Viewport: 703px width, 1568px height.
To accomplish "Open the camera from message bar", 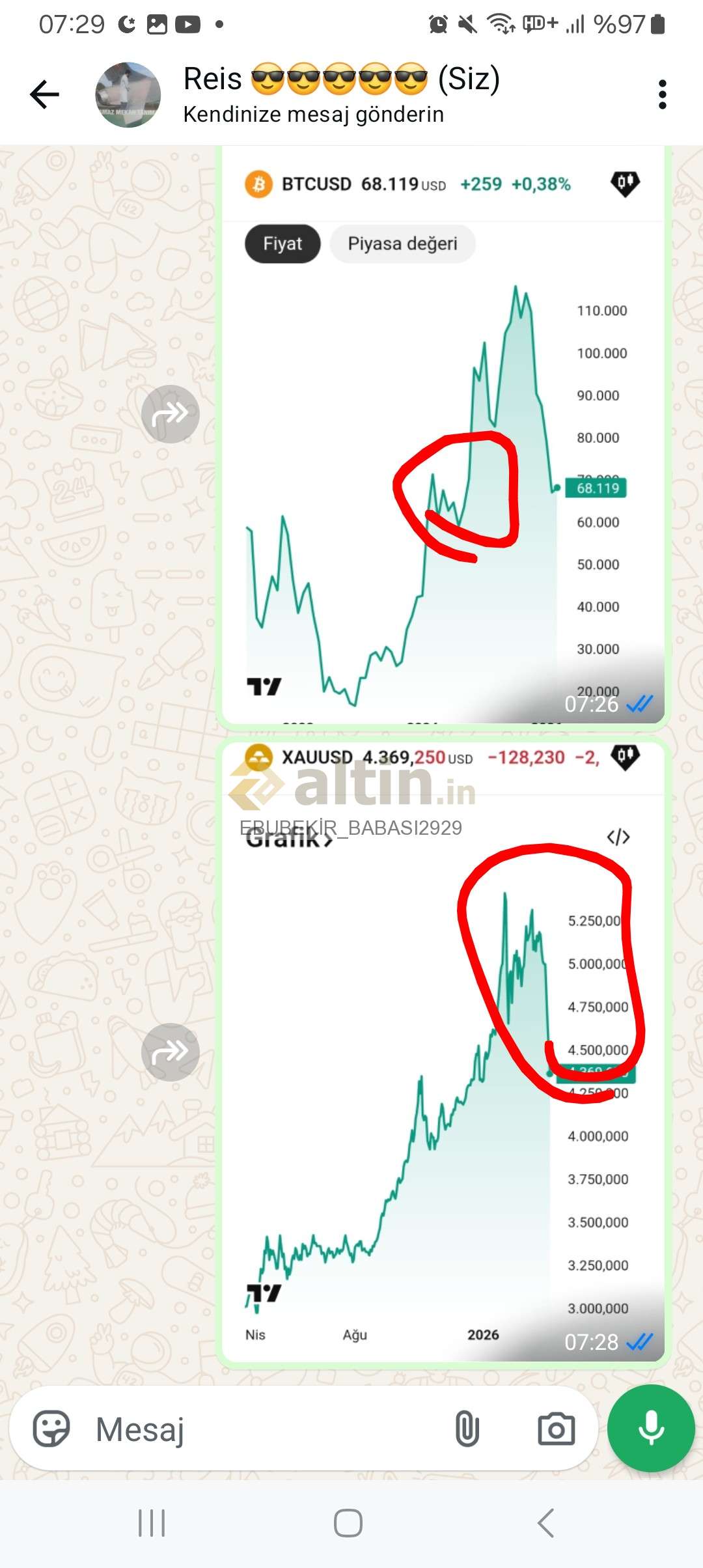I will pyautogui.click(x=556, y=1429).
